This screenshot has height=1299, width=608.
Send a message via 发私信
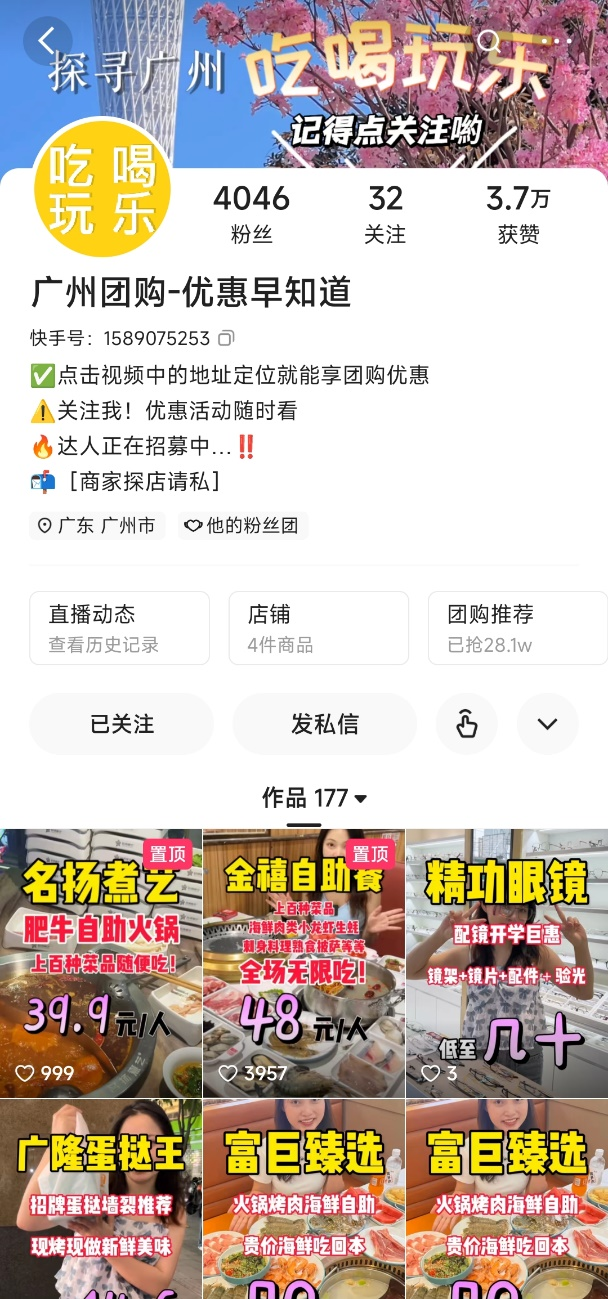tap(324, 723)
